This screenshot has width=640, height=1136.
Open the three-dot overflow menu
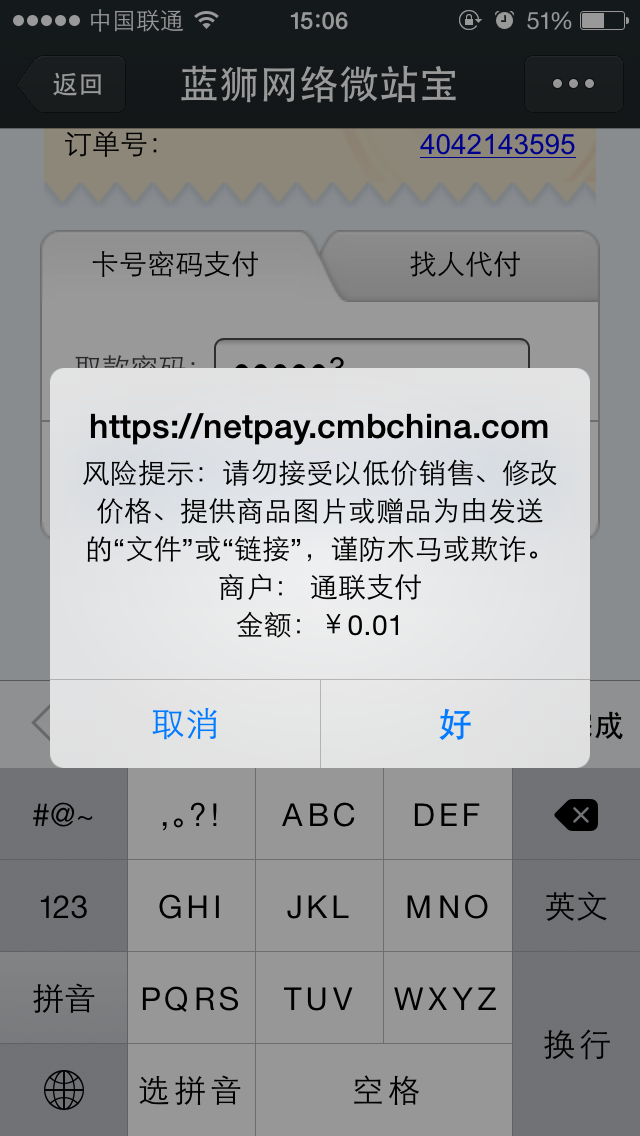(x=573, y=85)
